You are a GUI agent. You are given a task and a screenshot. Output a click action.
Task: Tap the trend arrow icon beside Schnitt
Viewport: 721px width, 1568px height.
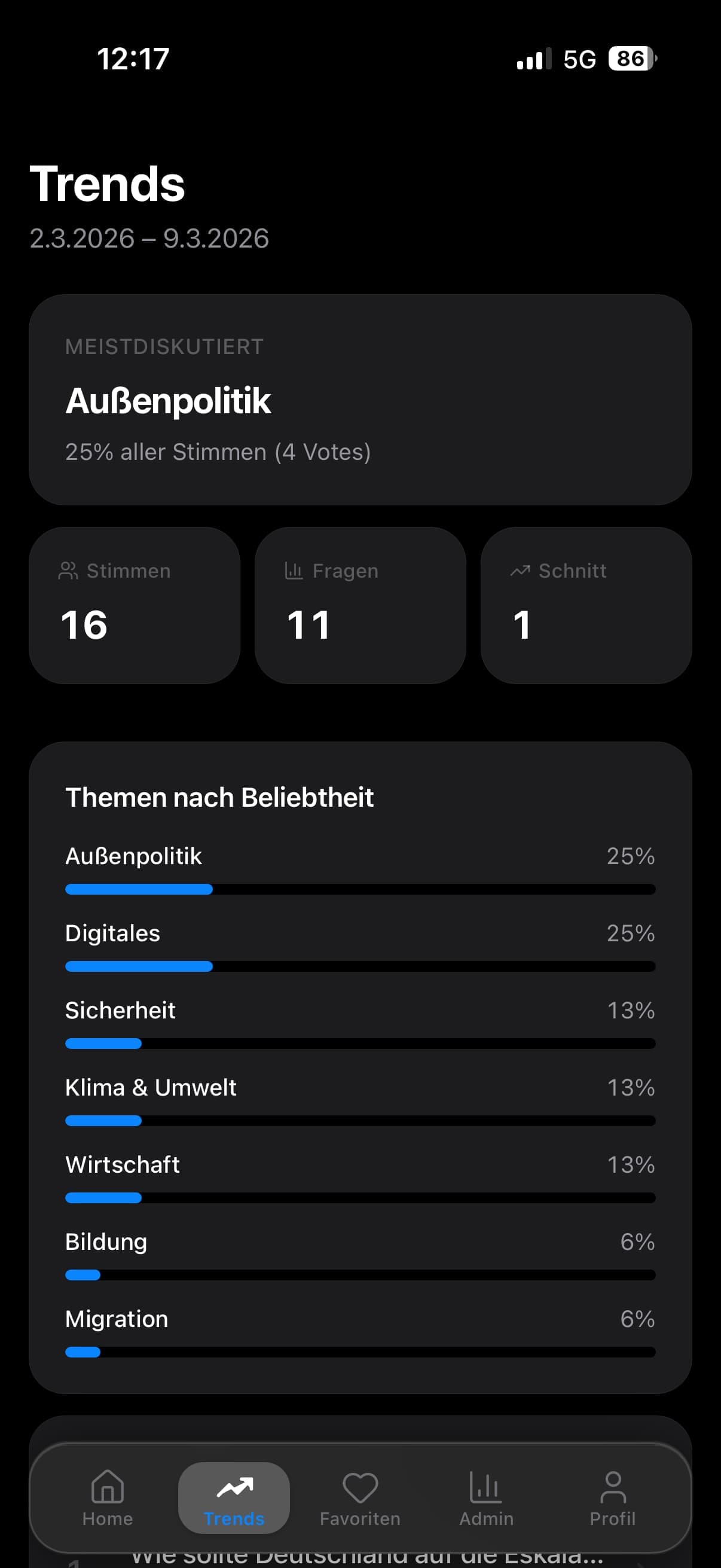point(519,571)
